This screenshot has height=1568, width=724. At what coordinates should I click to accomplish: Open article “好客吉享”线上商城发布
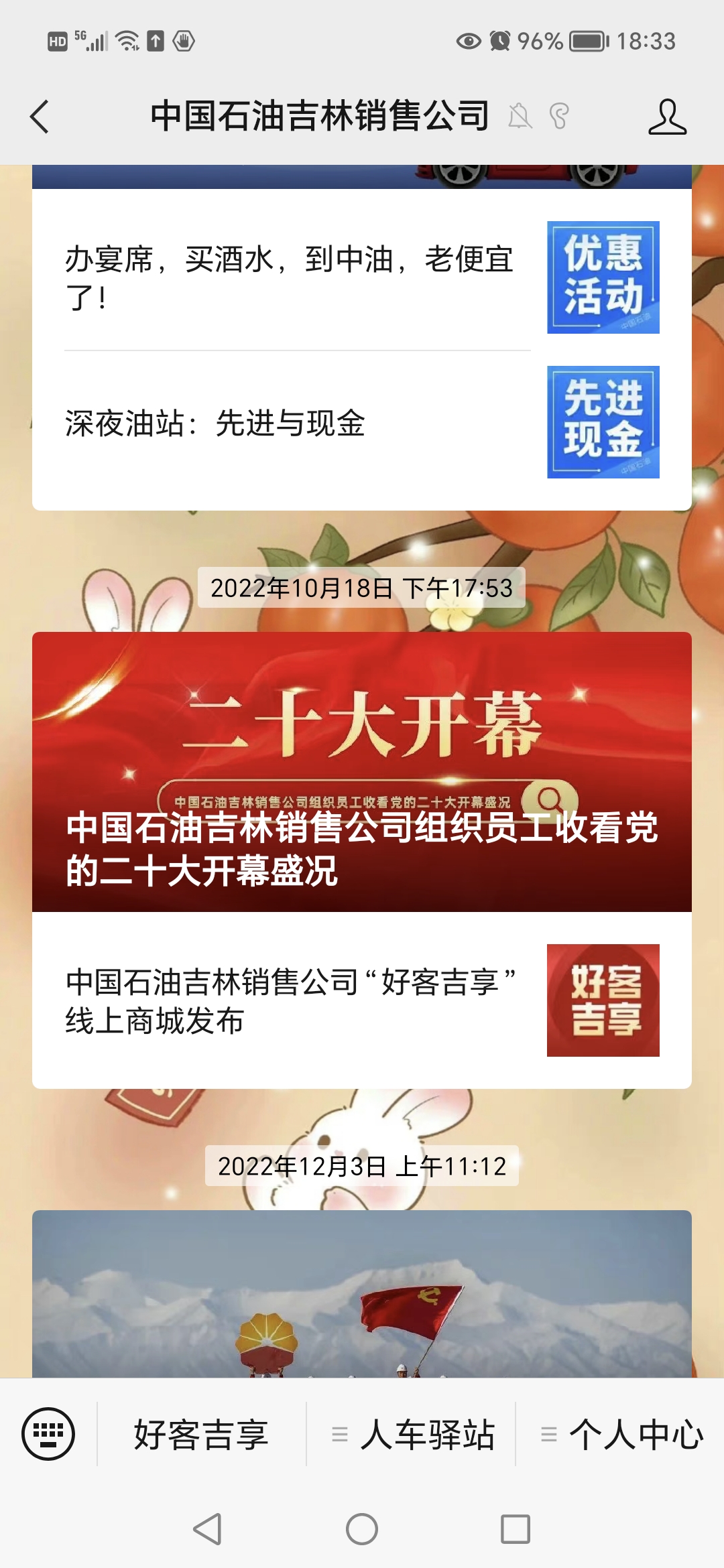tap(362, 1000)
